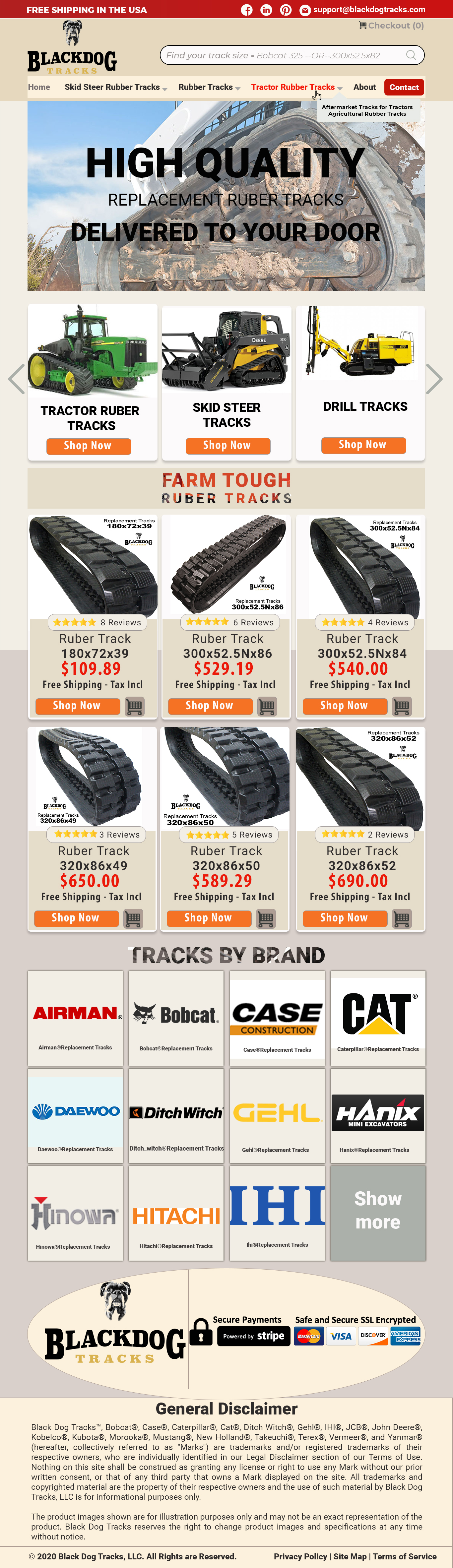Show the next carousel slide with the right arrow

point(434,379)
